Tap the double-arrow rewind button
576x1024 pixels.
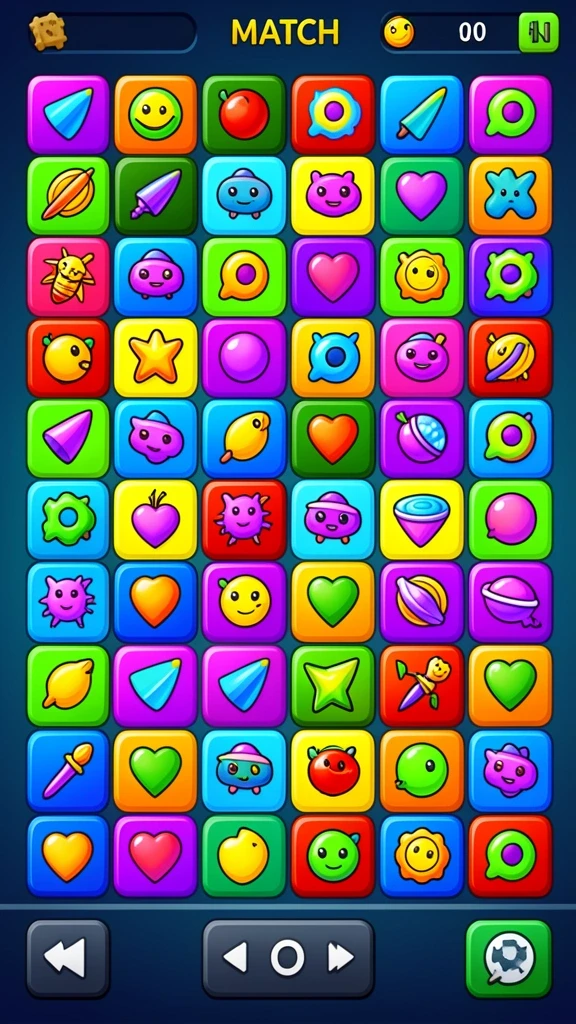[68, 959]
